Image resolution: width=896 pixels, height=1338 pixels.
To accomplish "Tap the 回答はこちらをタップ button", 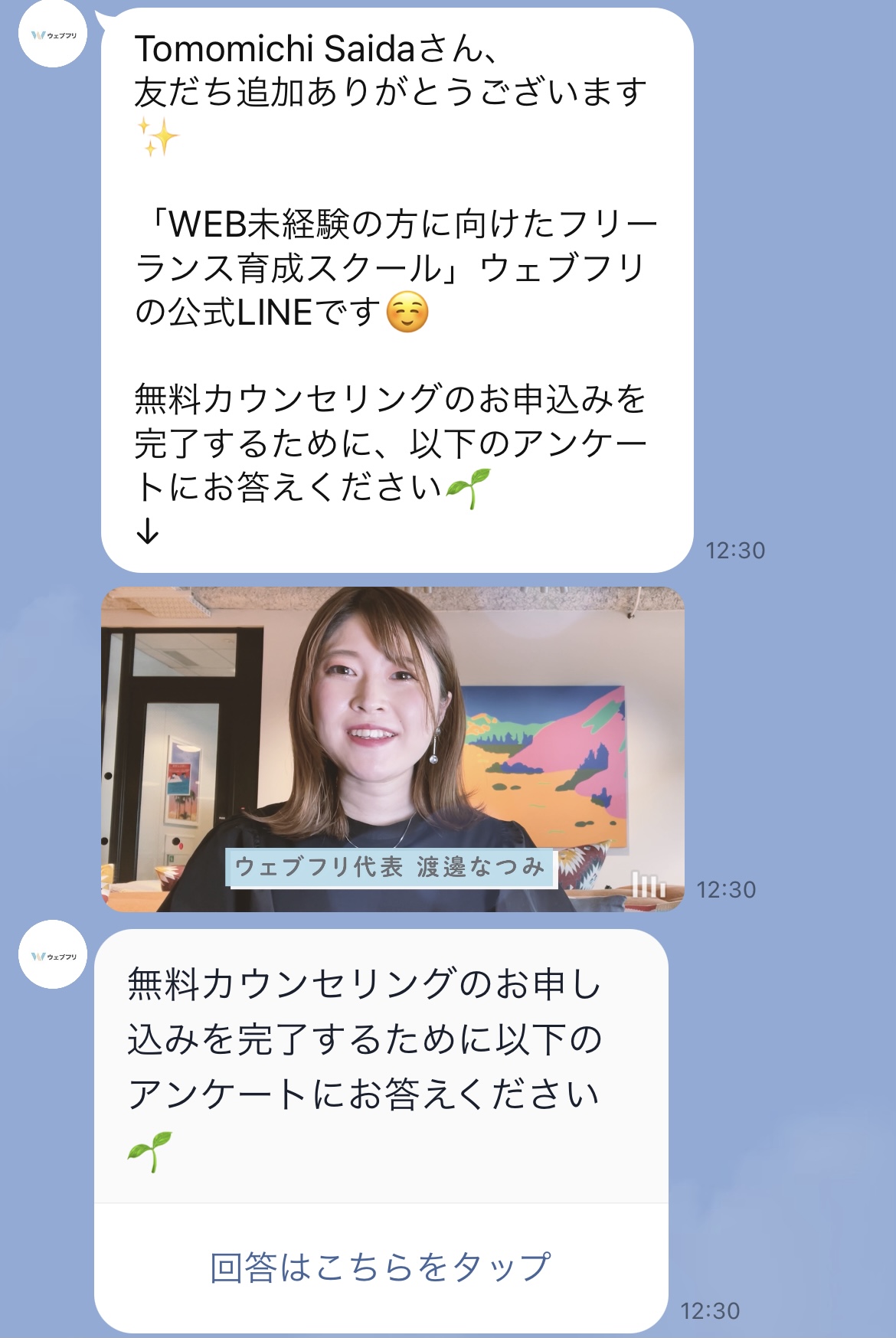I will click(381, 1267).
